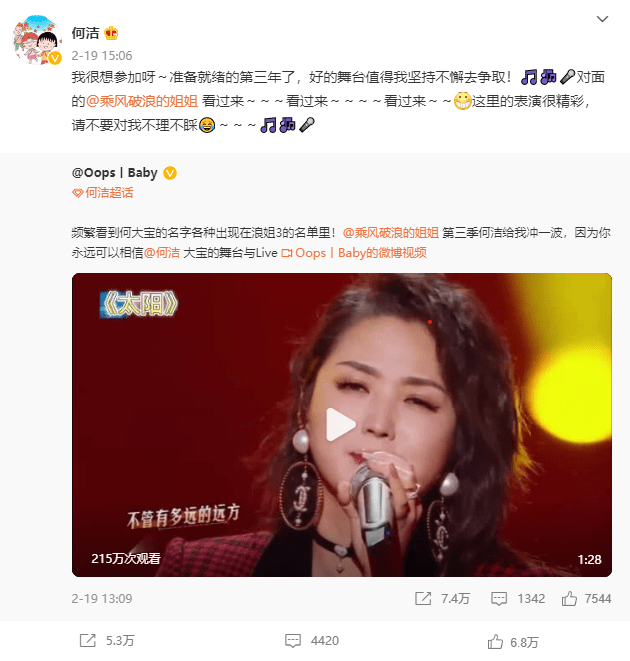Open @乘风破浪的姐姐 mention in 何洁's post
Screen dimensions: 630x661
point(142,100)
